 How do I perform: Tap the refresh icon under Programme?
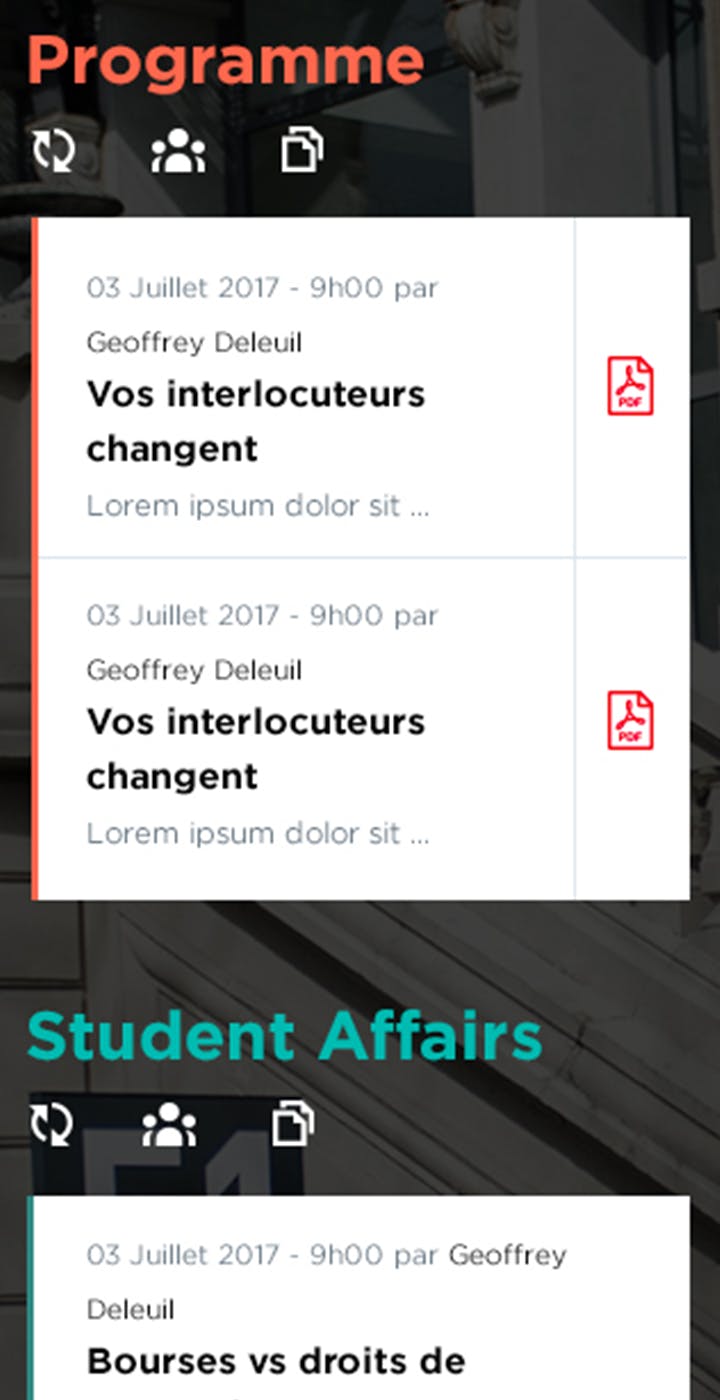pos(53,152)
